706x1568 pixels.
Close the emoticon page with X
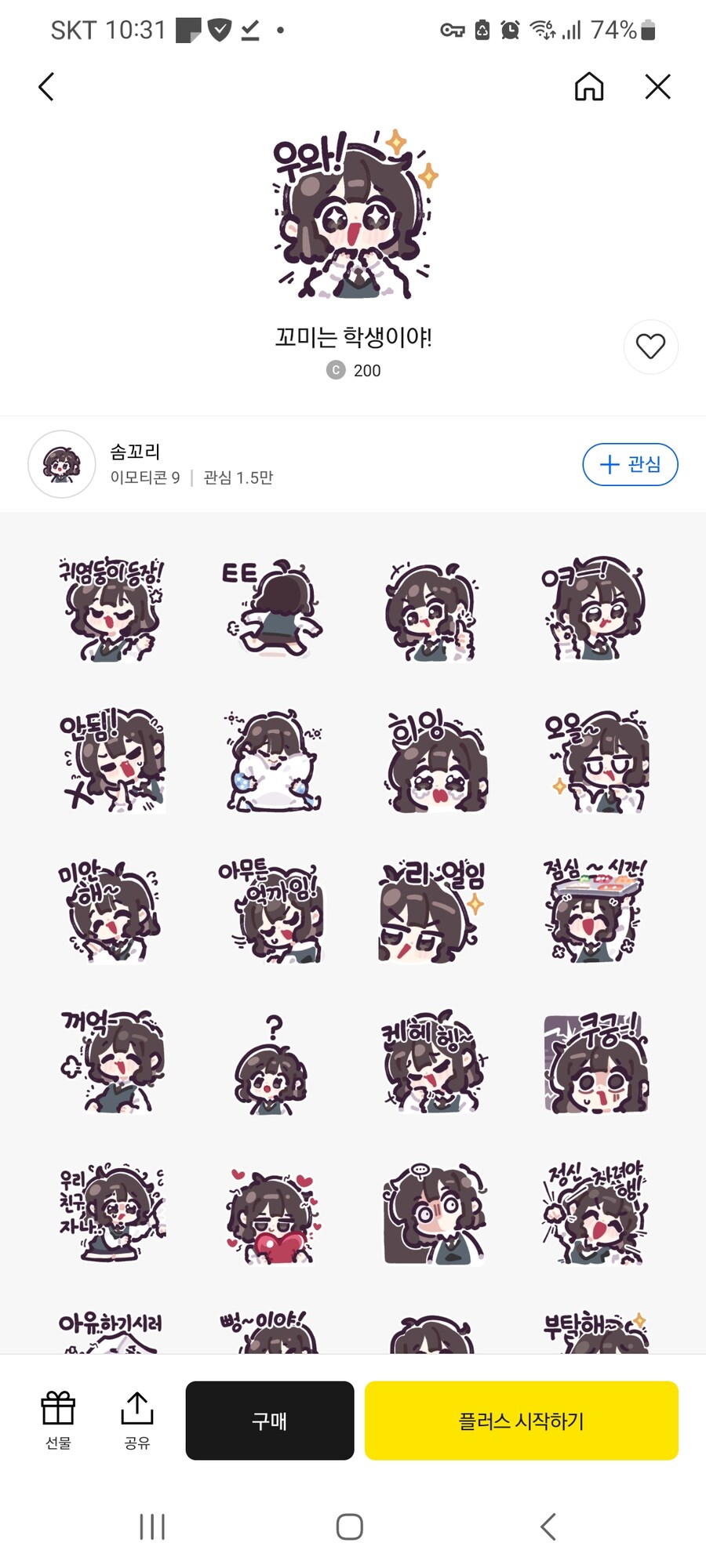(657, 87)
